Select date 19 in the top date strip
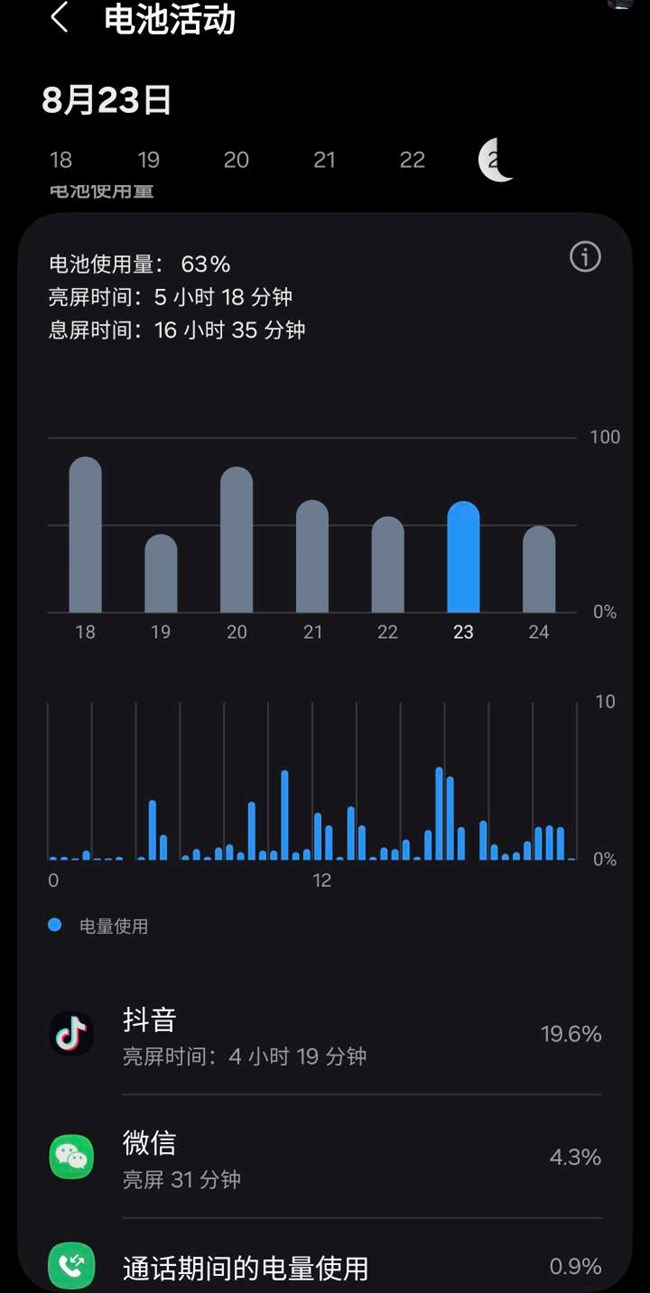 coord(148,160)
